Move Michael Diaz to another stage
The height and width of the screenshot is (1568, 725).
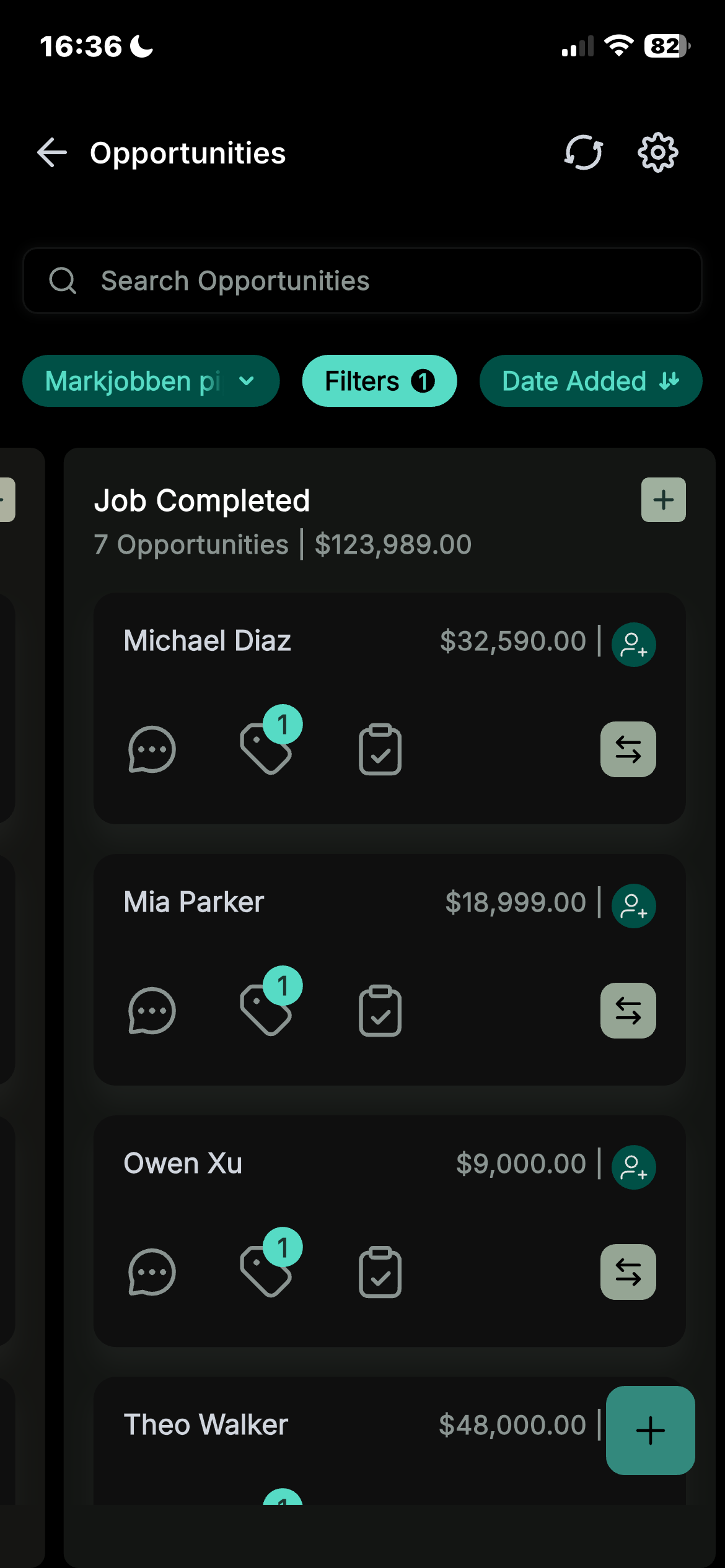(x=628, y=749)
